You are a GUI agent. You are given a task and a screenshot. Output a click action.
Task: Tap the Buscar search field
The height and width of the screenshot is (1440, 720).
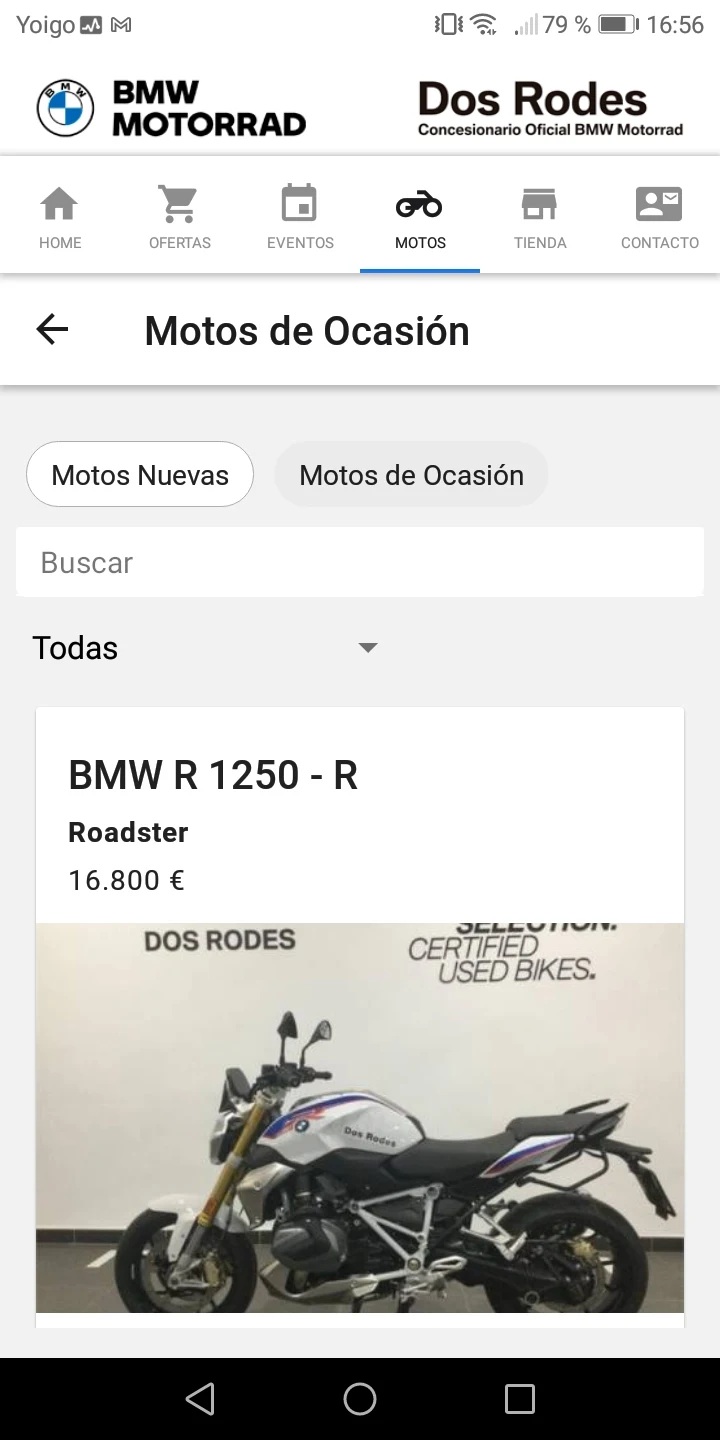[360, 563]
